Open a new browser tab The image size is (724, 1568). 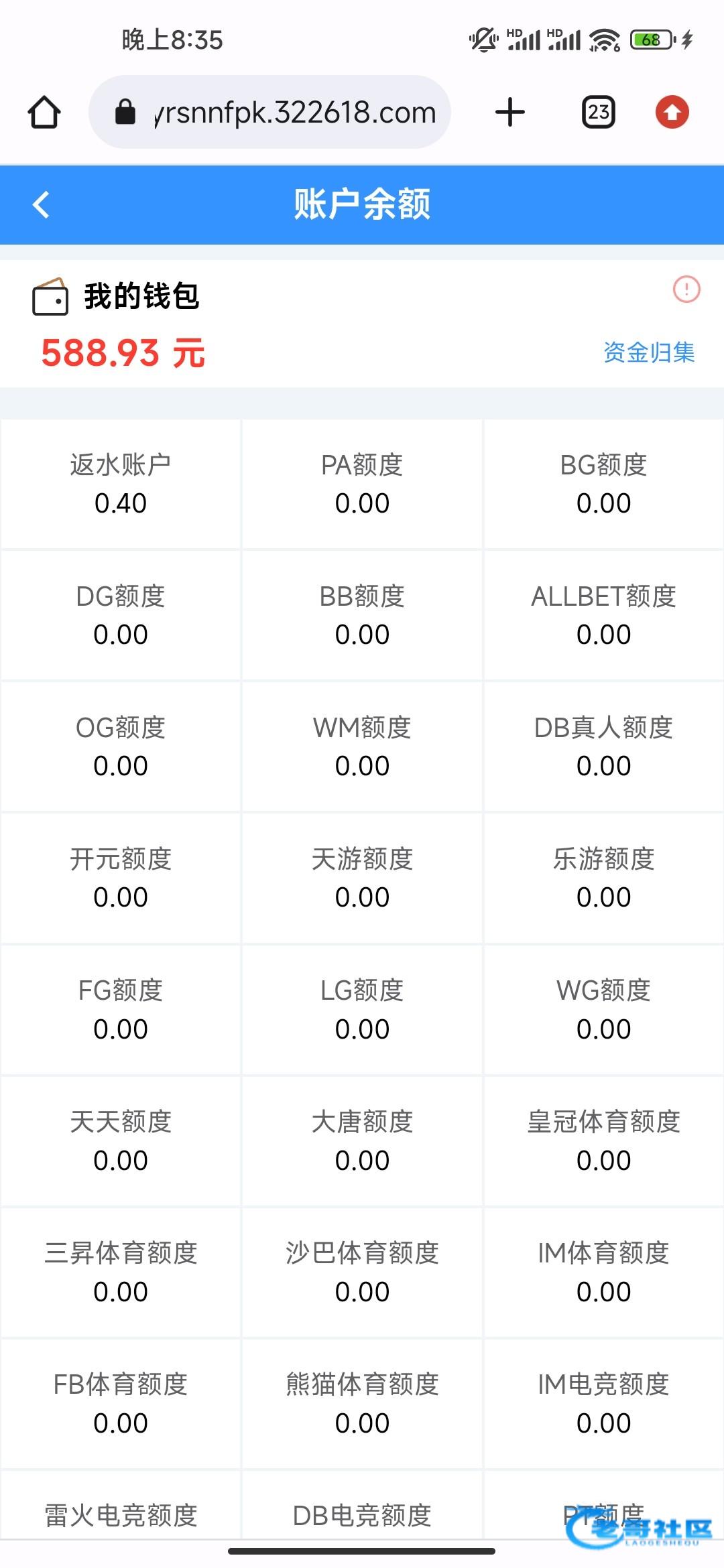pyautogui.click(x=509, y=112)
